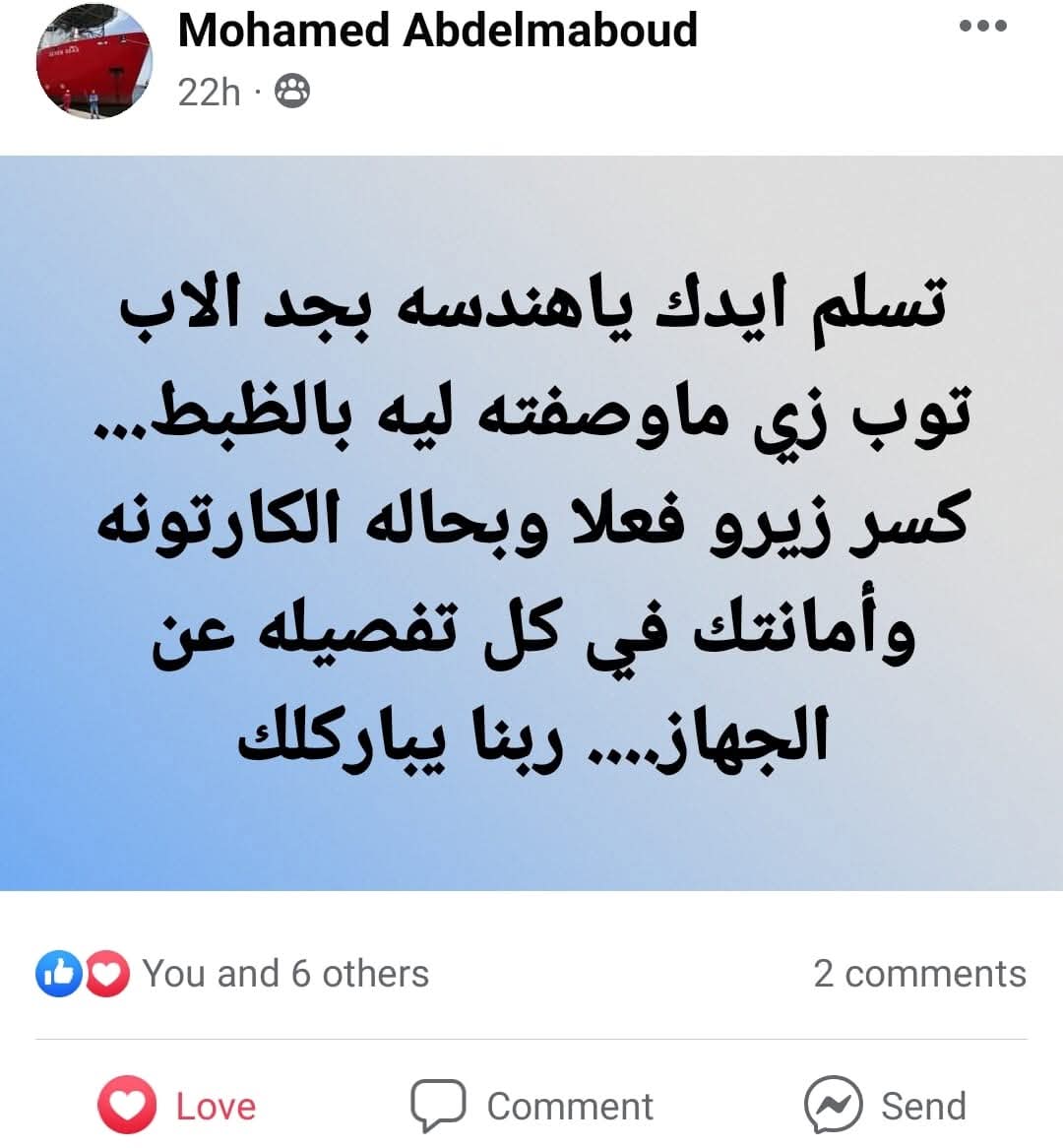The width and height of the screenshot is (1063, 1148).
Task: Open the Arabic text post
Action: click(531, 522)
